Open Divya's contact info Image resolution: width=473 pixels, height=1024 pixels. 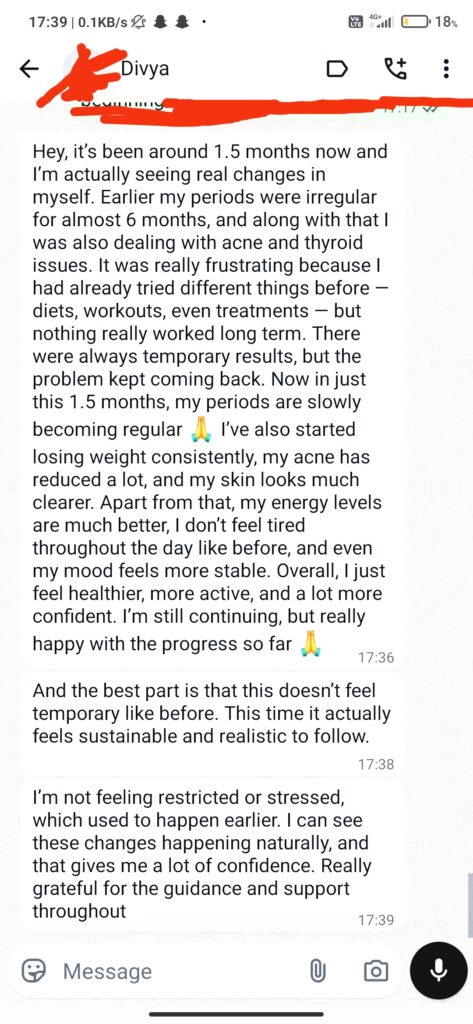point(145,68)
